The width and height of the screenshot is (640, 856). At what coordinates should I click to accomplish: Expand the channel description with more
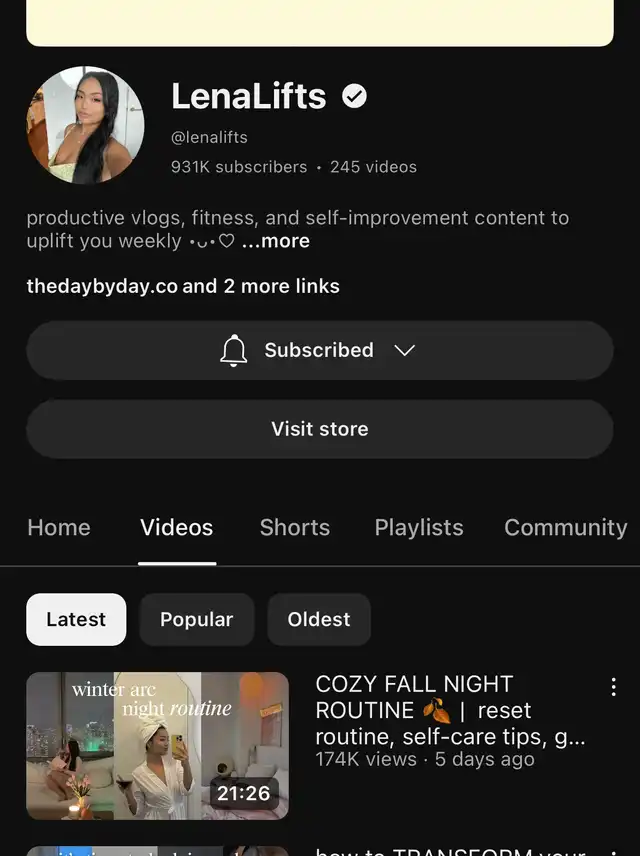coord(276,241)
